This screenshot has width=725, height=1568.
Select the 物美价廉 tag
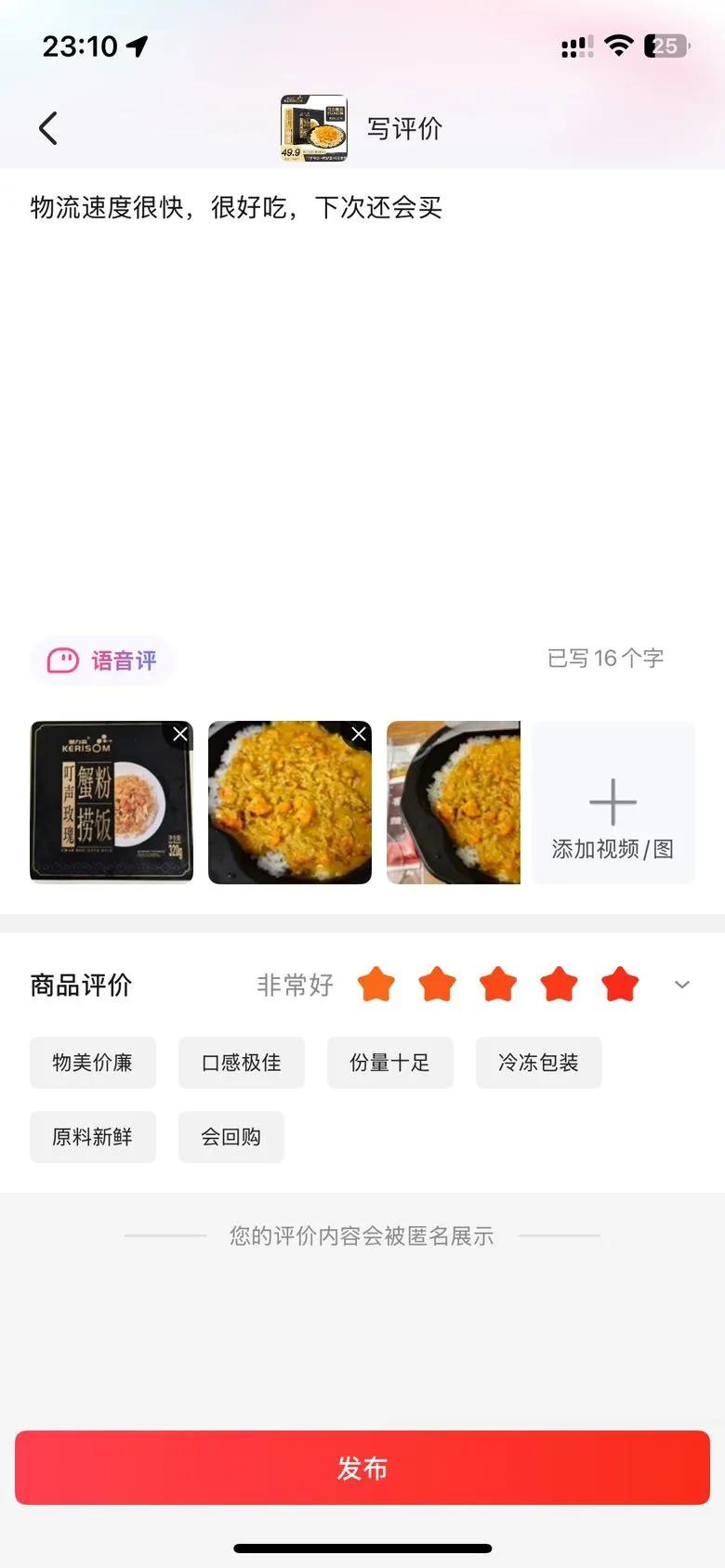[x=92, y=1063]
